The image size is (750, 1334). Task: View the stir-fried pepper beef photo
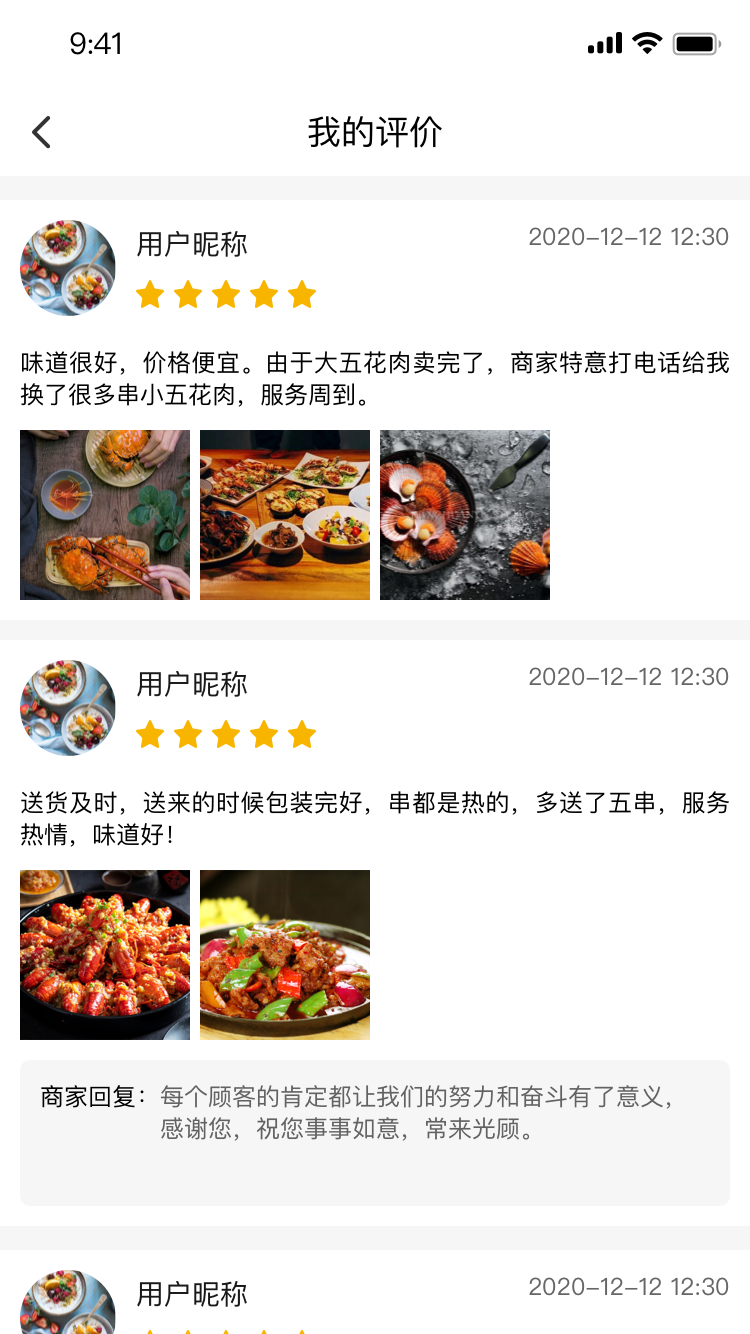click(x=285, y=955)
